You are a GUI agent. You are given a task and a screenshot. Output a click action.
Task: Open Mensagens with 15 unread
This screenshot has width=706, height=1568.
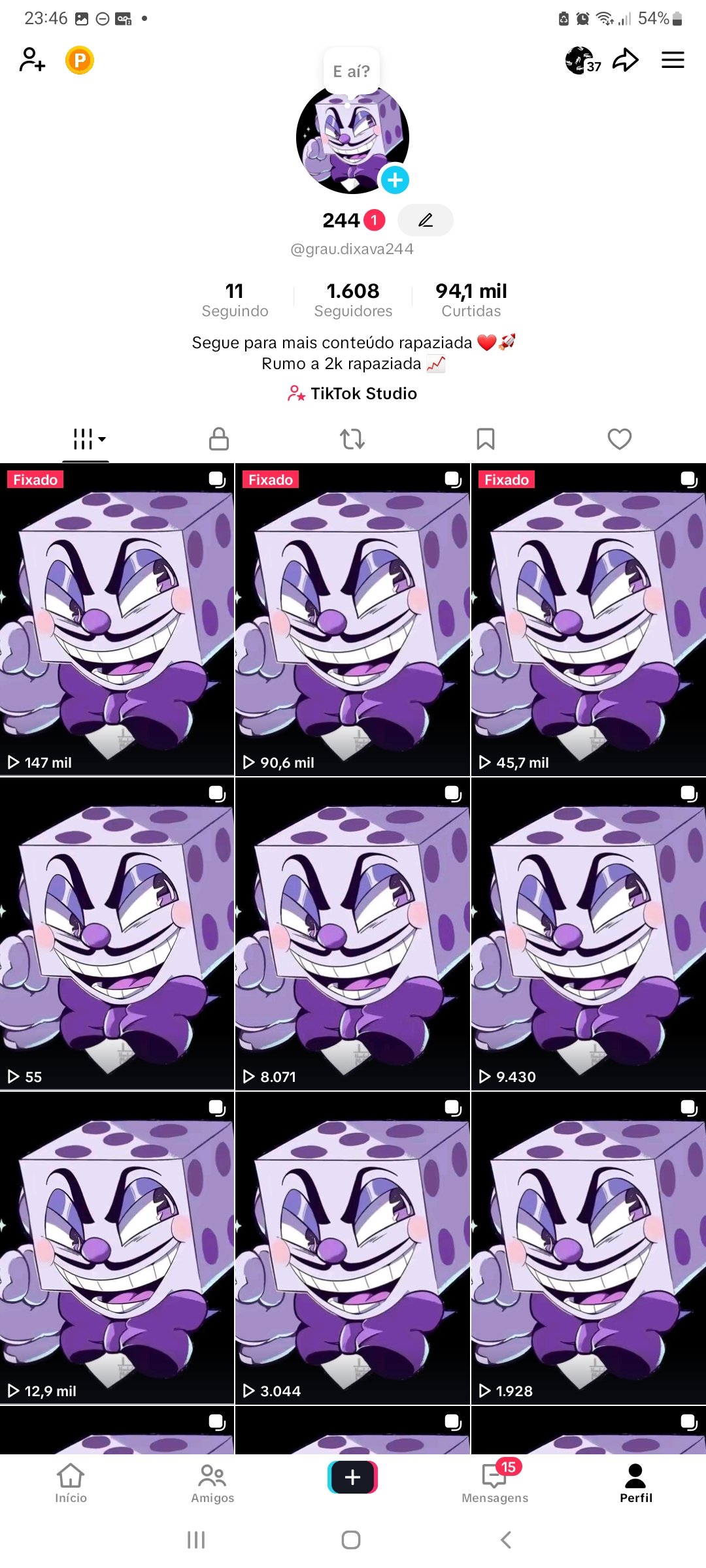click(x=495, y=1482)
